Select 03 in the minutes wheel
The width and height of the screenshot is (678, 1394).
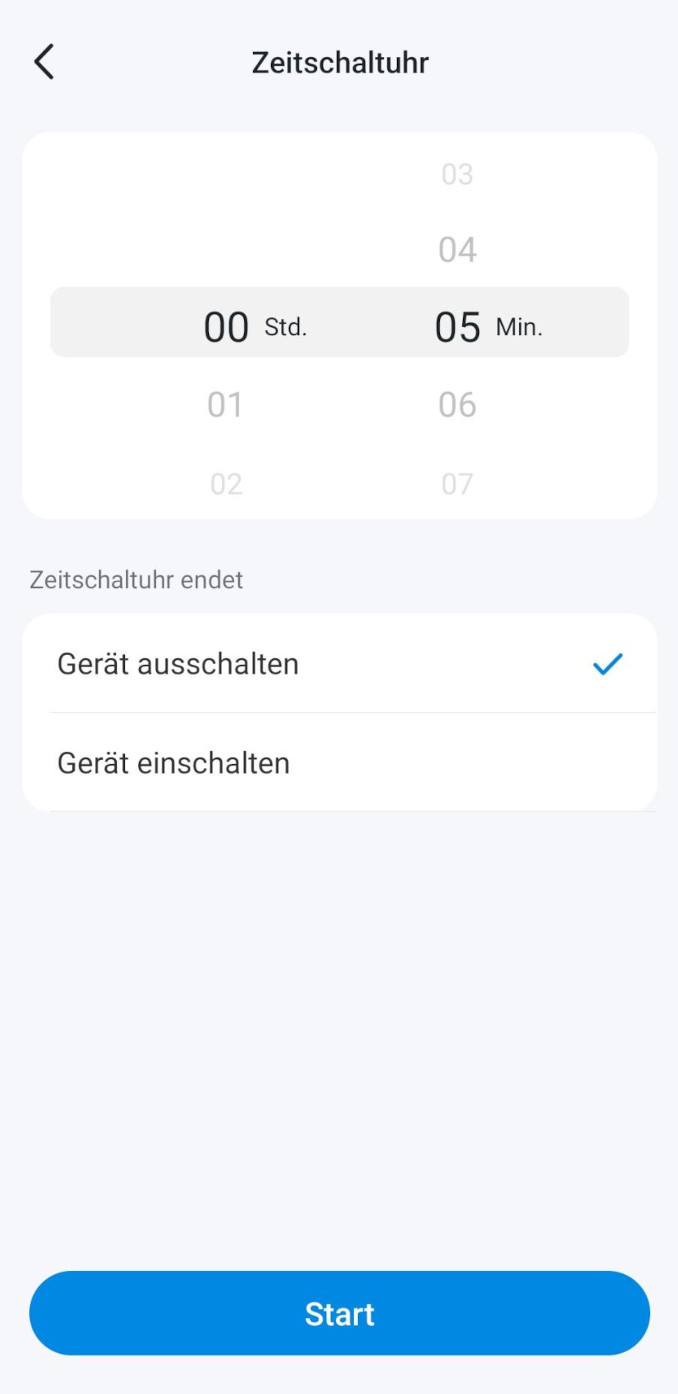[457, 175]
